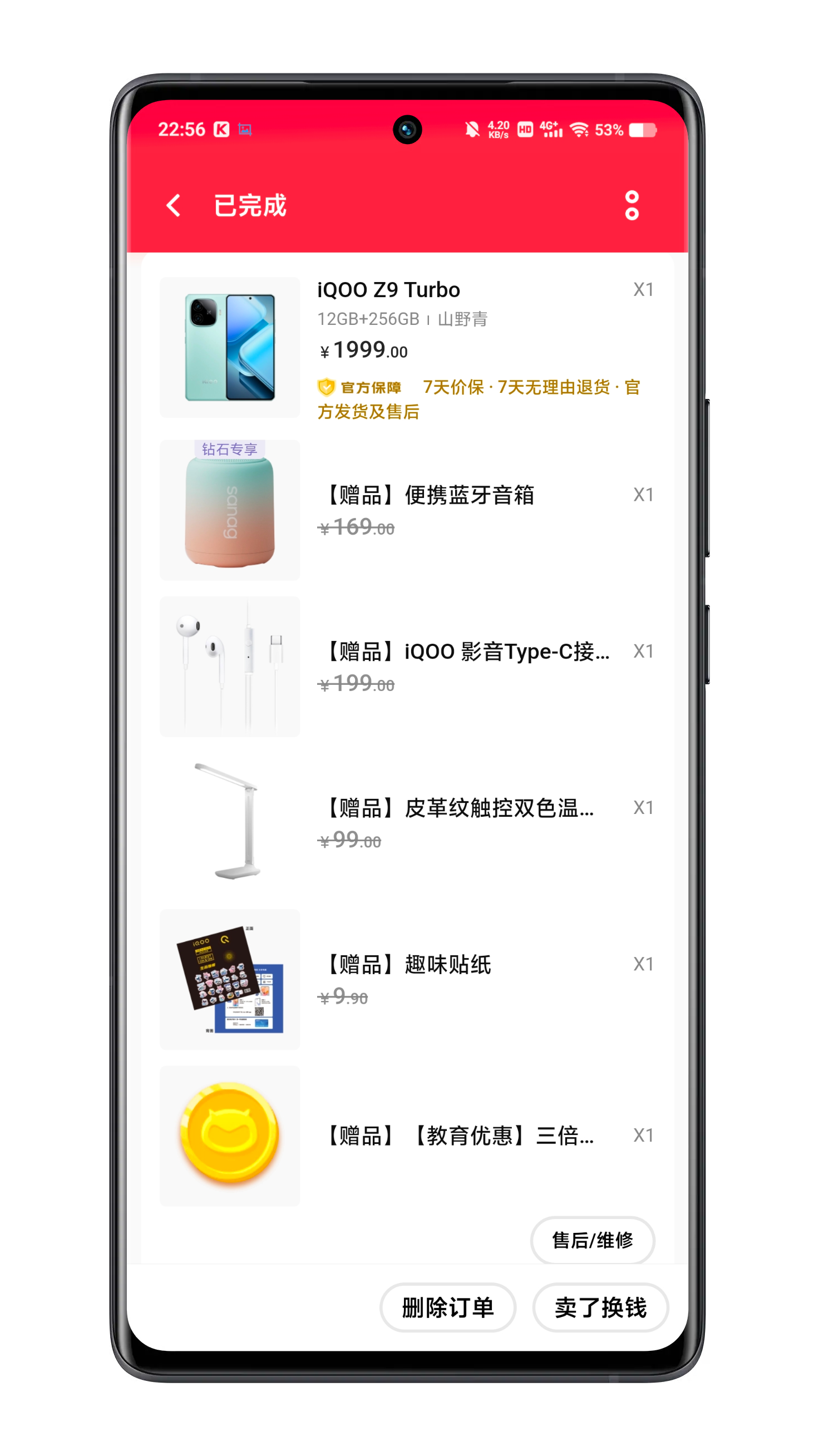819x1456 pixels.
Task: Open the overflow menu in the header
Action: point(631,205)
